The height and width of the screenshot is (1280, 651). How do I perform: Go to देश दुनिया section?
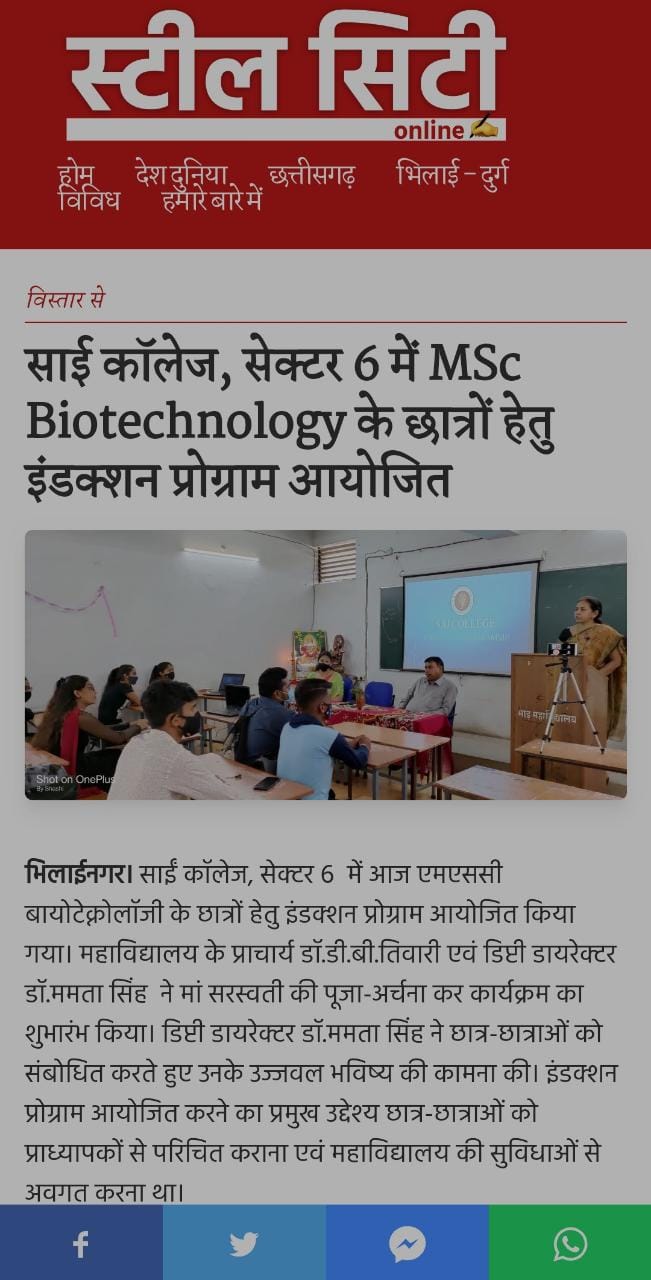click(x=181, y=174)
